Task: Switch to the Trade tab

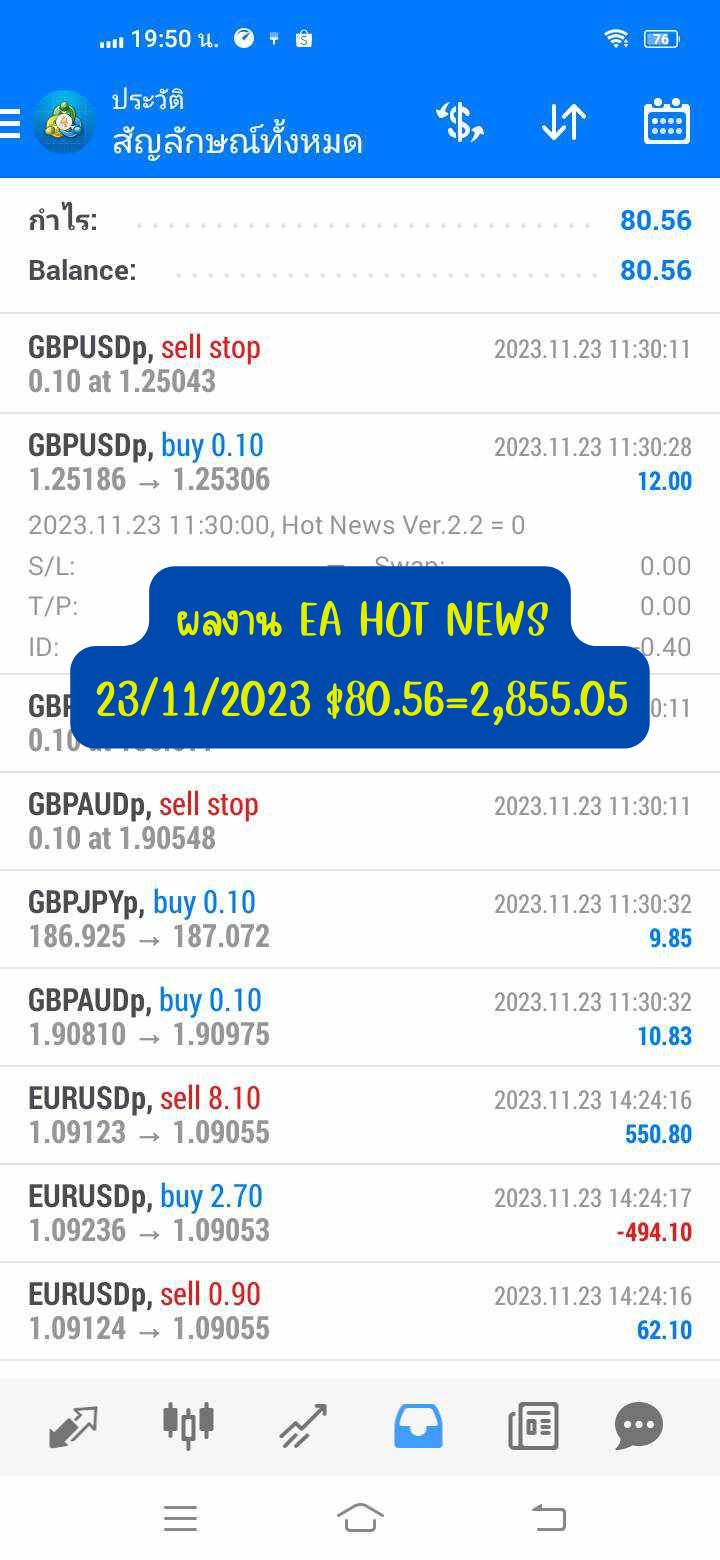Action: (x=303, y=1426)
